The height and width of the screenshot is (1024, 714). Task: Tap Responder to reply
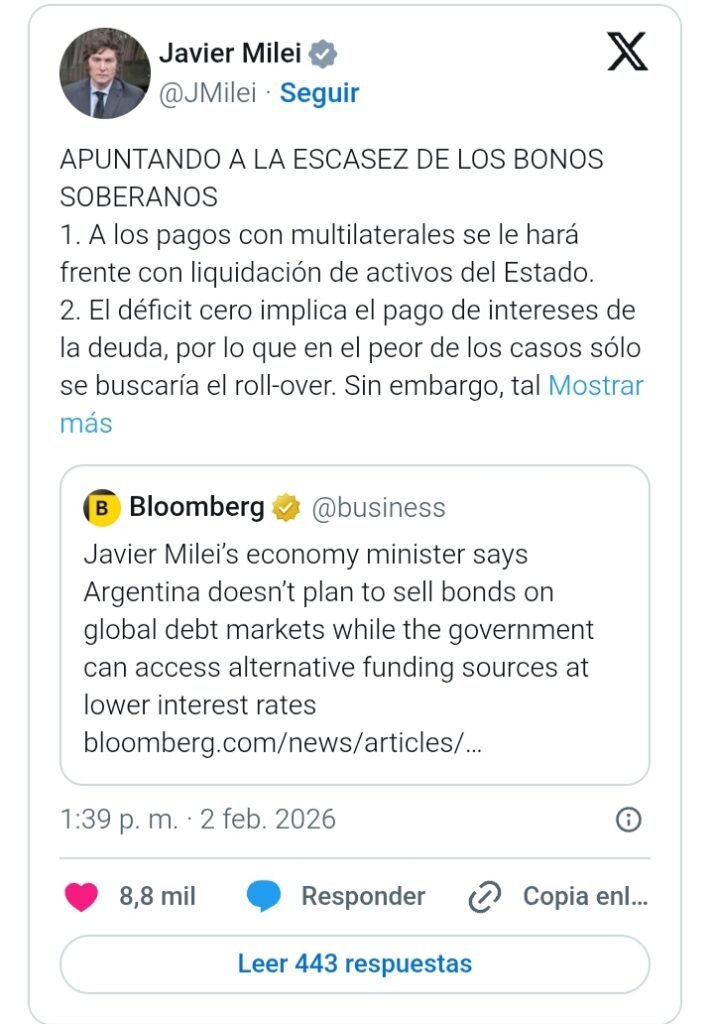pyautogui.click(x=336, y=896)
